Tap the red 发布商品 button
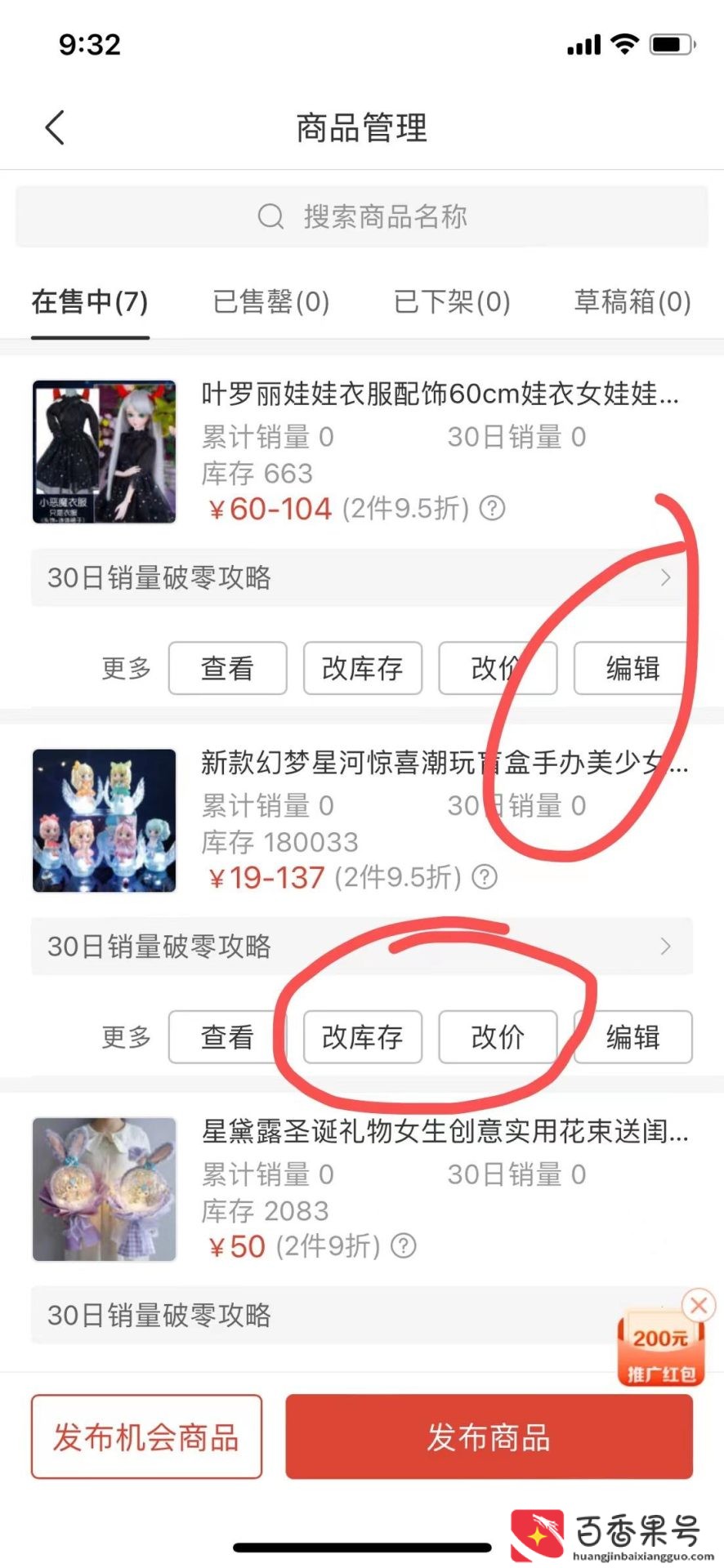The image size is (724, 1568). 489,1437
